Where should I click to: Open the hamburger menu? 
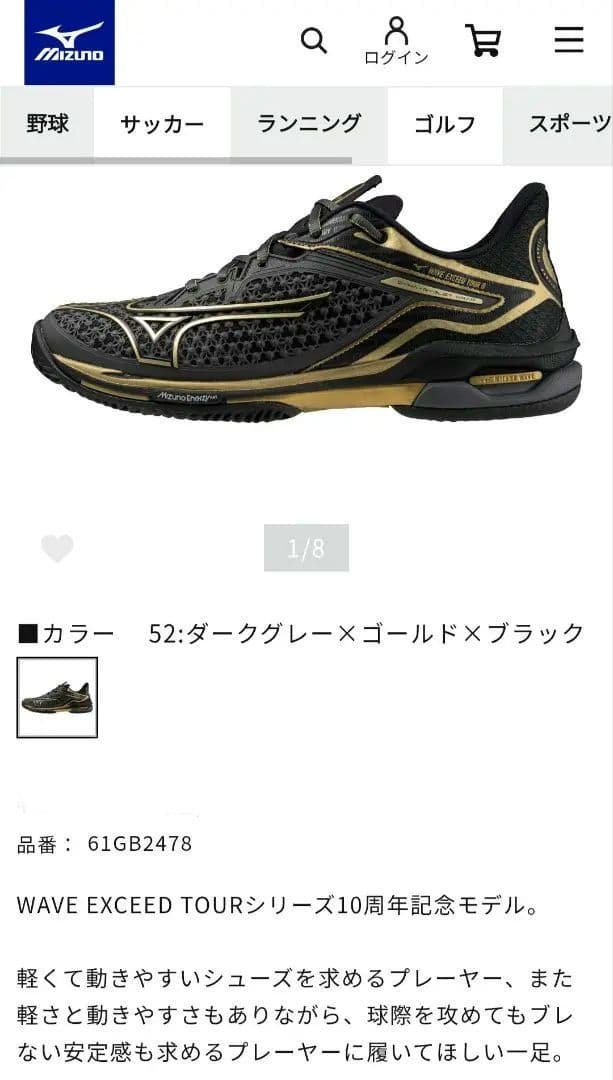(x=569, y=40)
